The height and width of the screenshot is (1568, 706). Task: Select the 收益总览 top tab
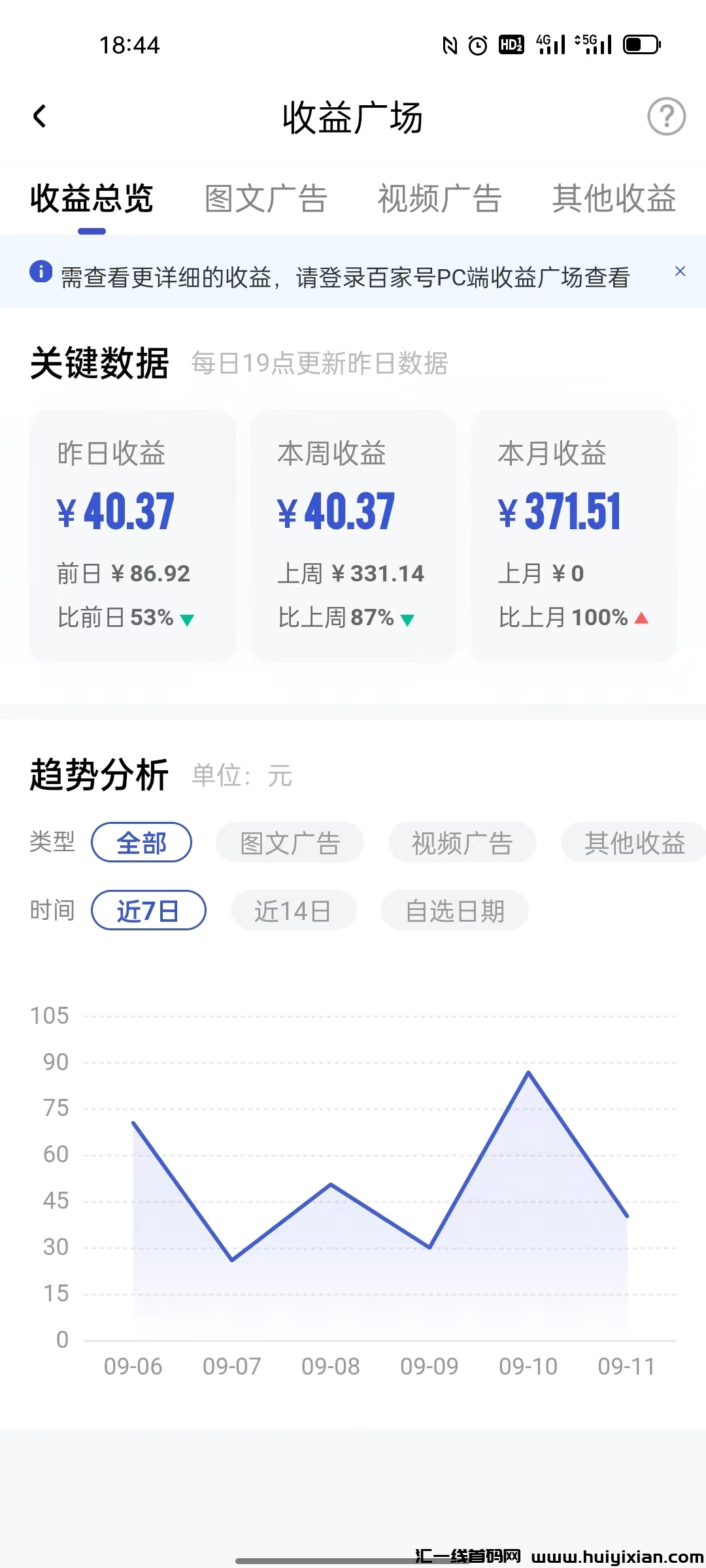point(92,199)
